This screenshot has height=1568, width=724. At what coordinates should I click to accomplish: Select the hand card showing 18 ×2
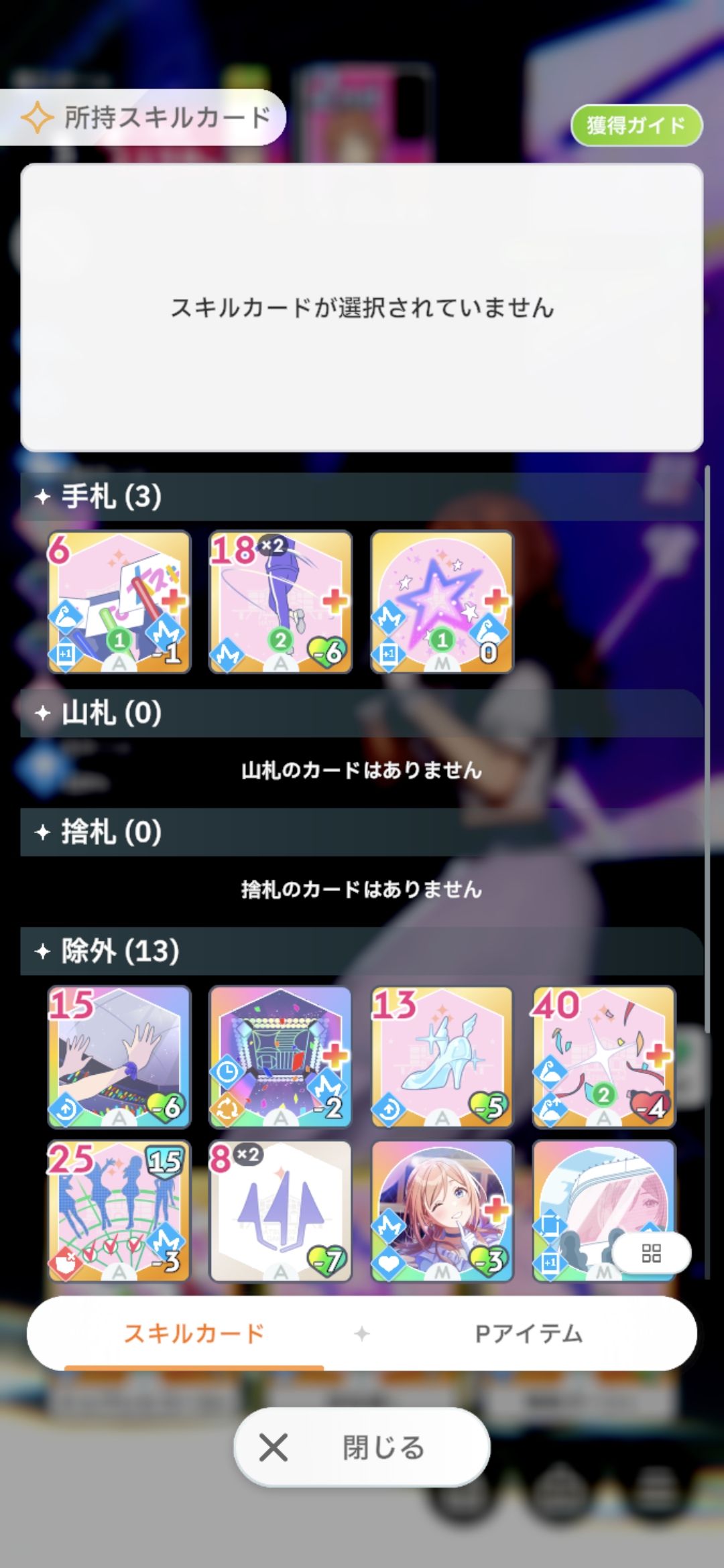[281, 602]
